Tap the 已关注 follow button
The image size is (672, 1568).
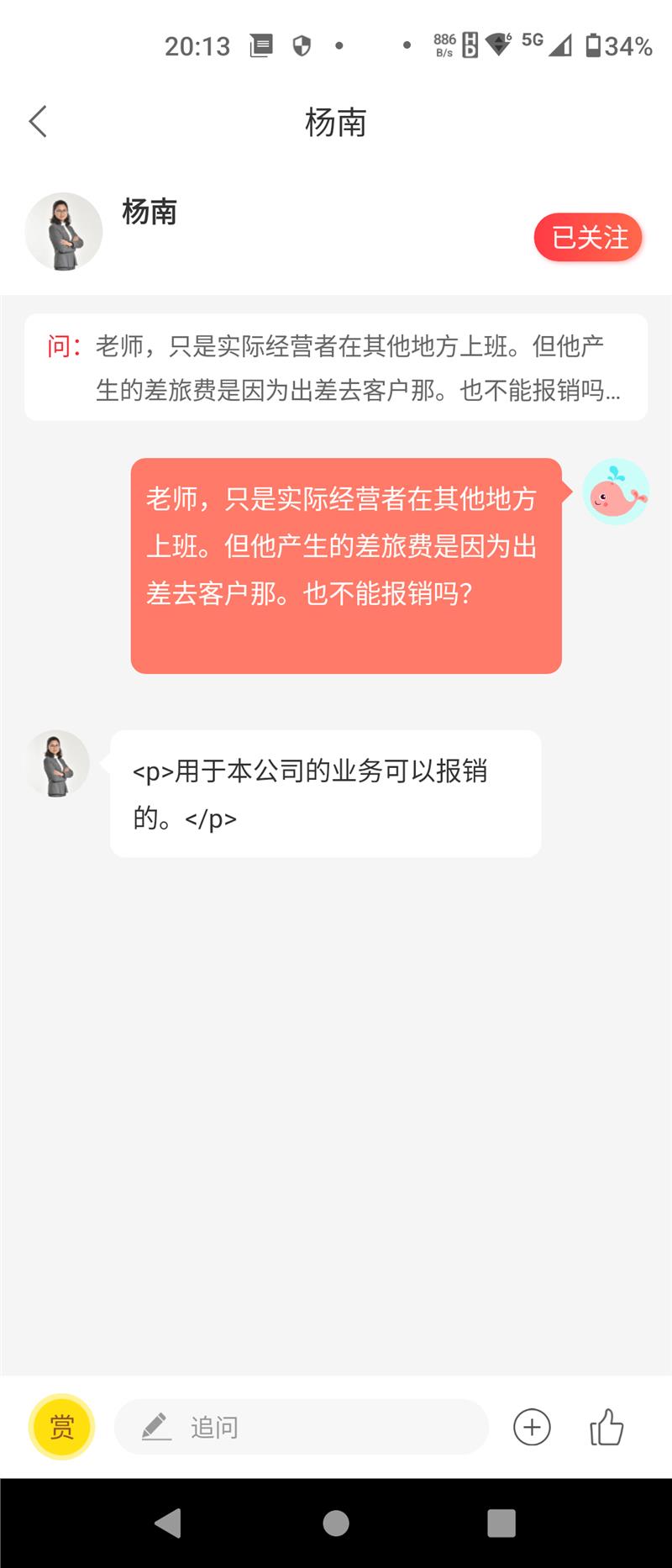588,238
